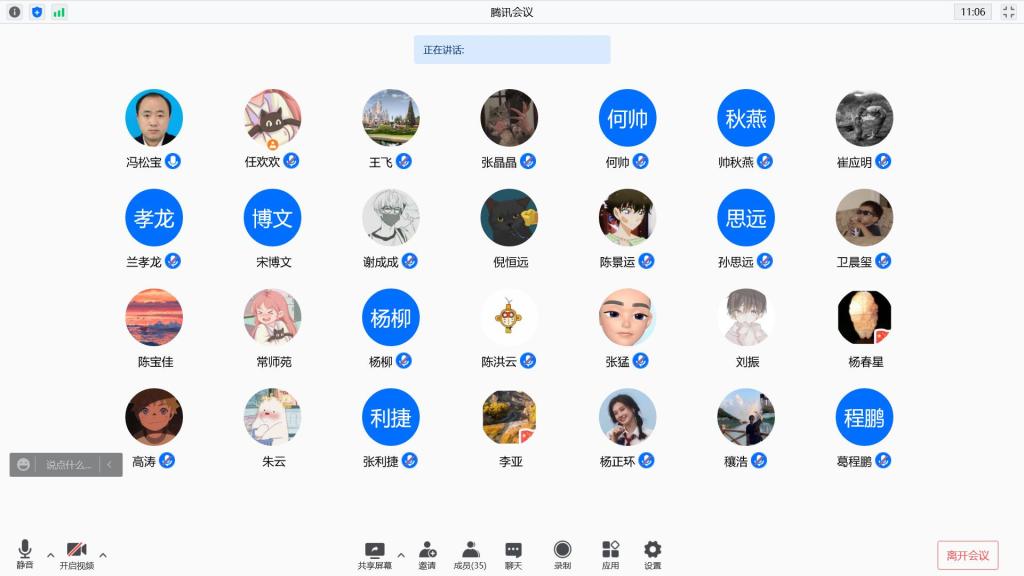Start recording with 录制
Viewport: 1024px width, 576px height.
(562, 553)
